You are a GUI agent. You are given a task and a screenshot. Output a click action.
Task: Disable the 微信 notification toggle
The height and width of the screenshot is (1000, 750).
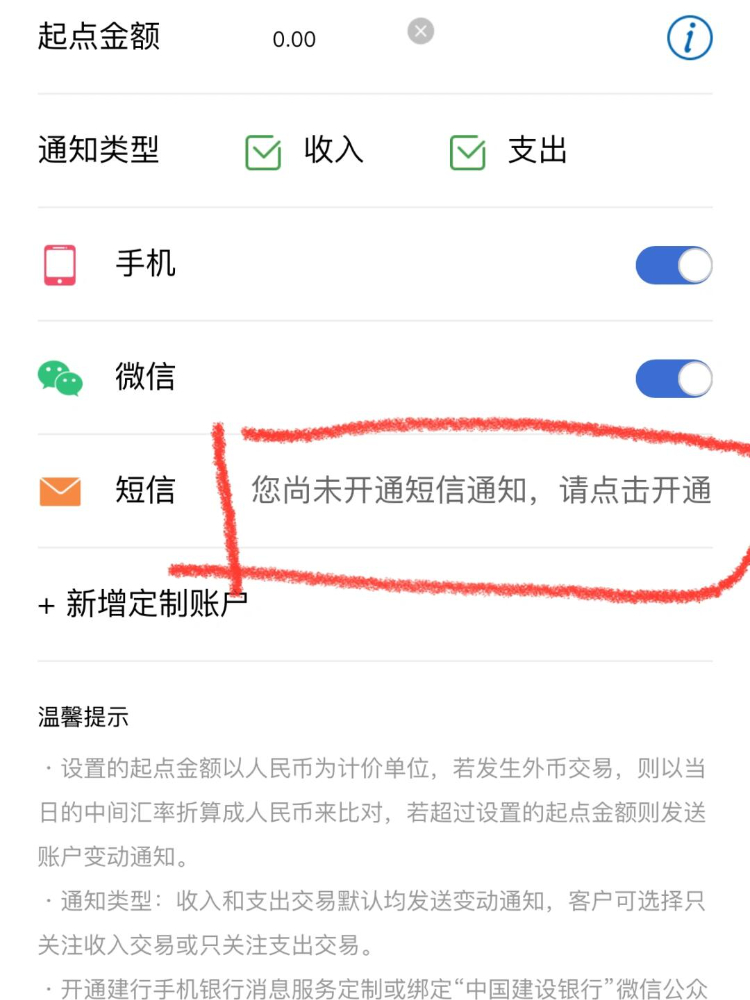pos(674,378)
